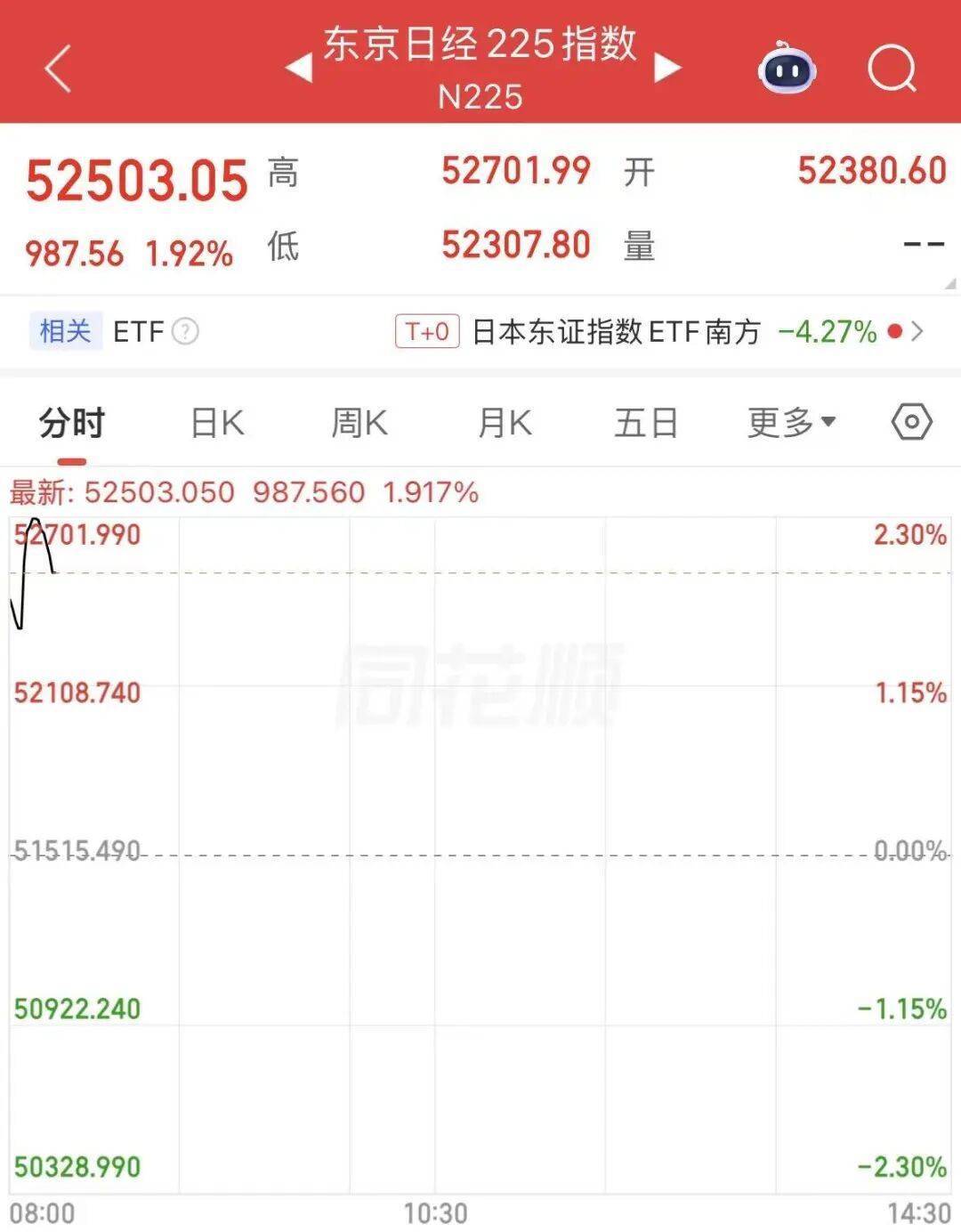Switch to the previous index
Screen dimensions: 961x1232
(299, 68)
